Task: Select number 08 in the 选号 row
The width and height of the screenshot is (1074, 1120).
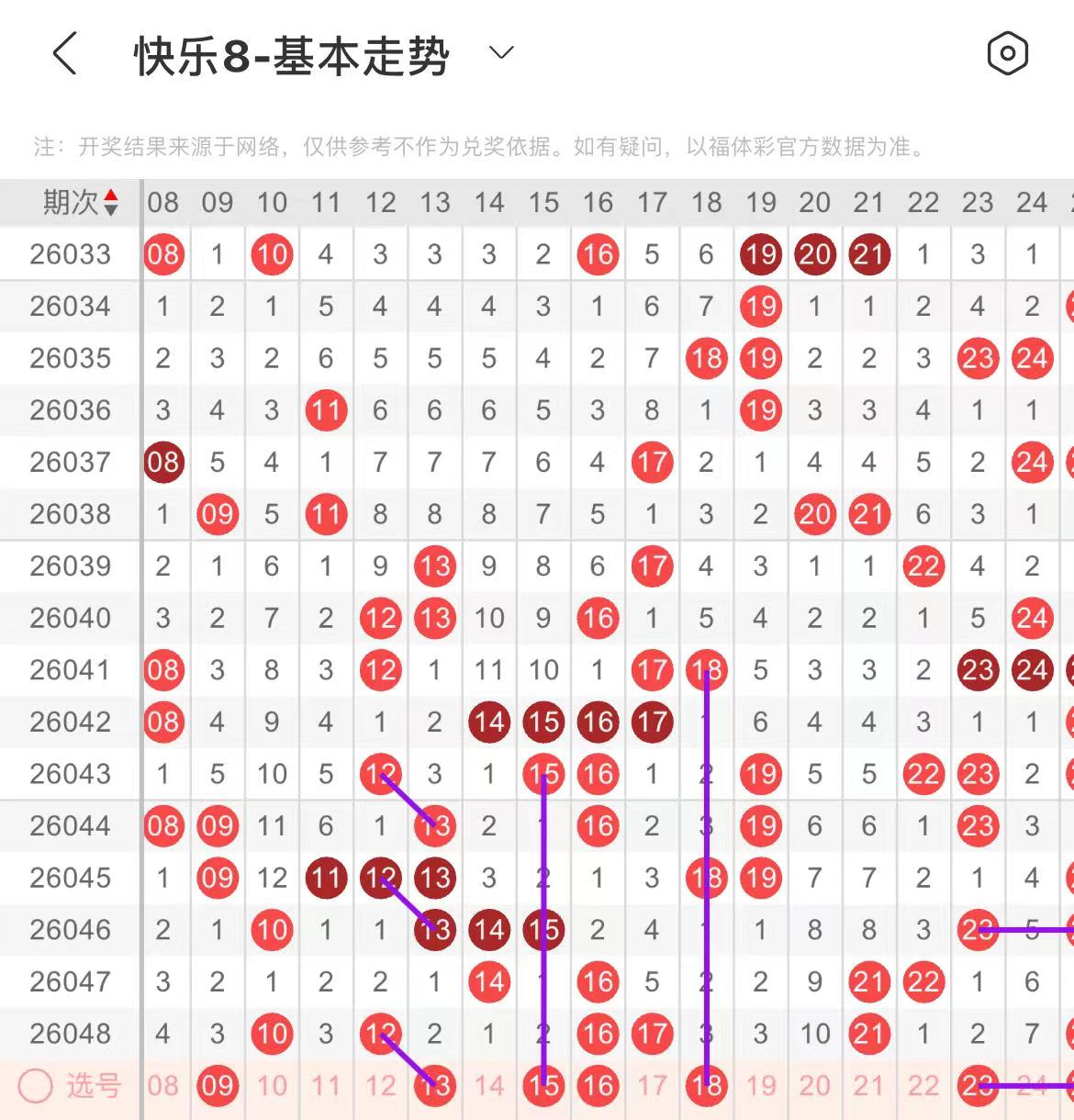Action: pos(163,1086)
